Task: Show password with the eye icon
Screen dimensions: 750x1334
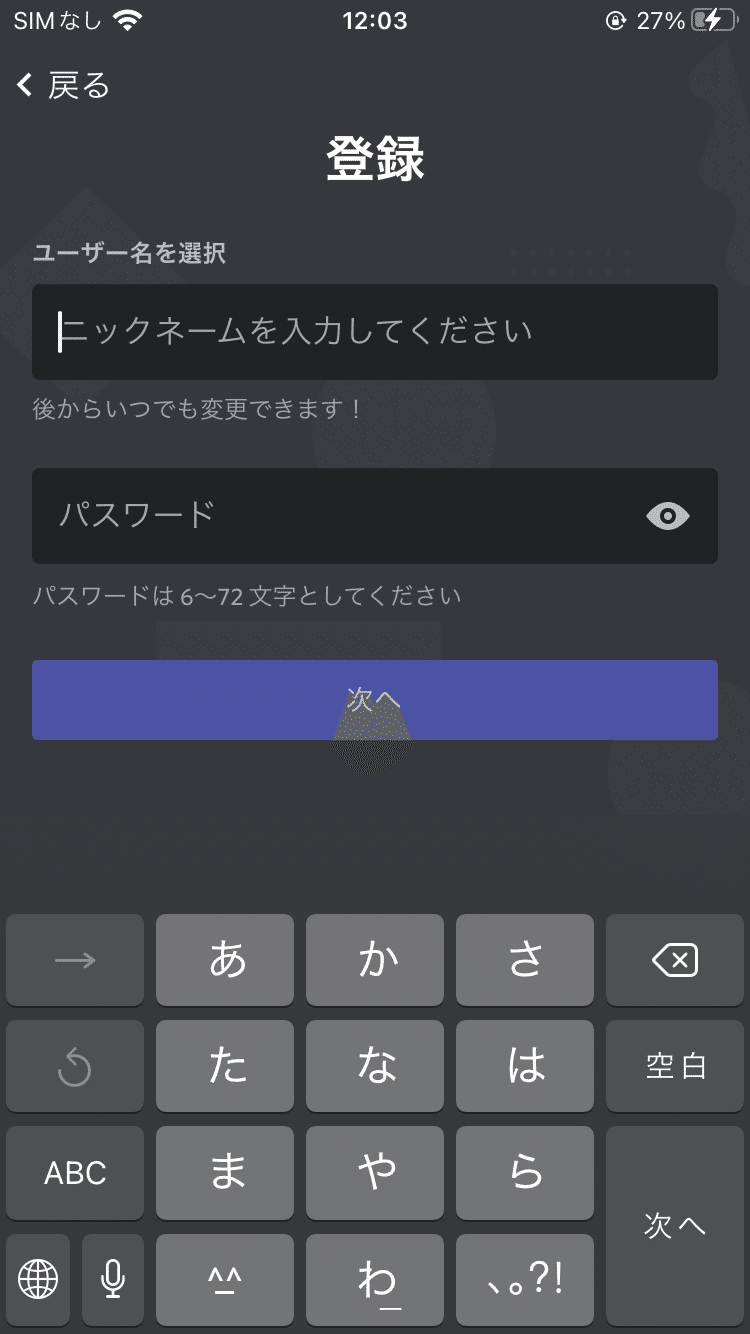Action: 668,516
